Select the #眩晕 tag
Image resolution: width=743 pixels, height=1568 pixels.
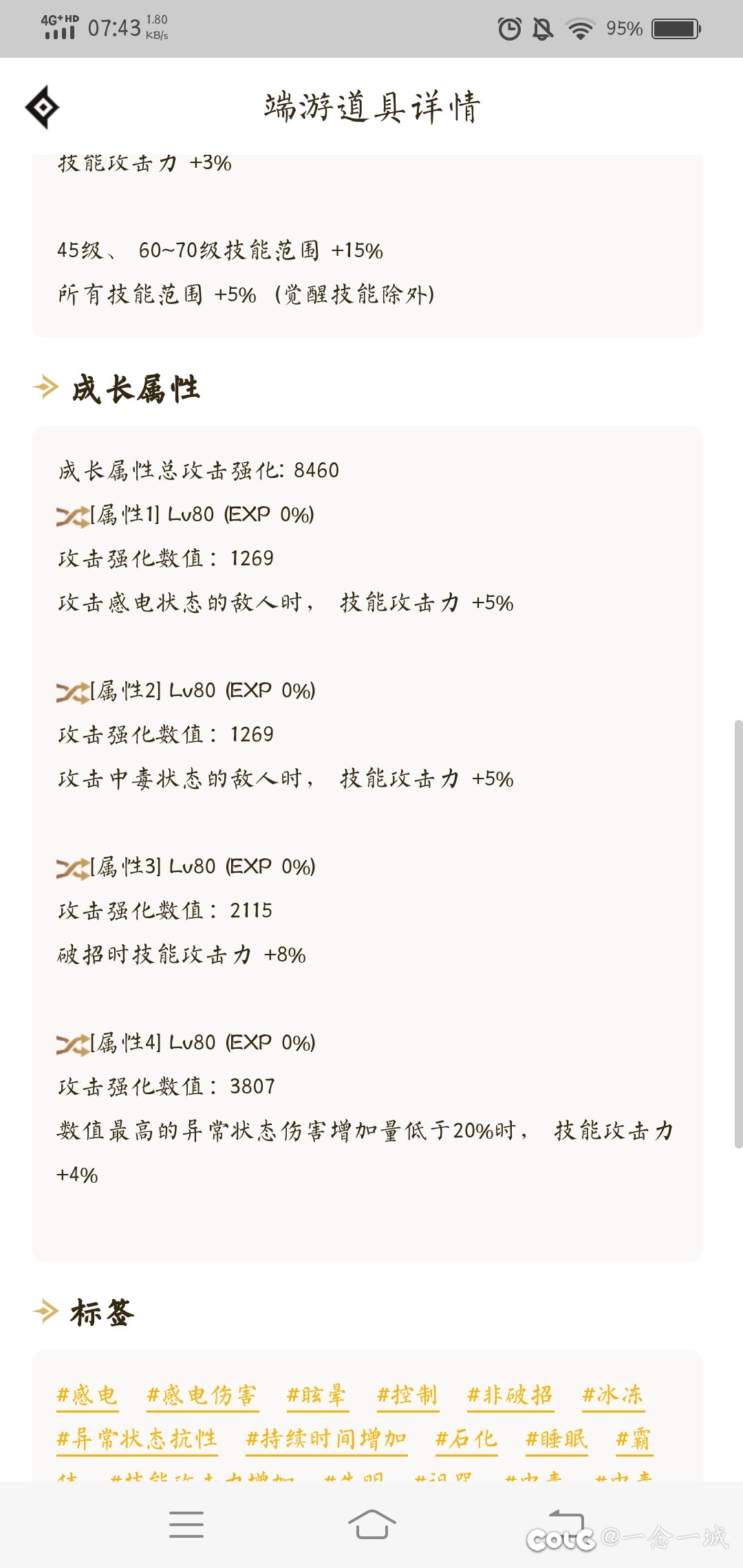point(316,1395)
